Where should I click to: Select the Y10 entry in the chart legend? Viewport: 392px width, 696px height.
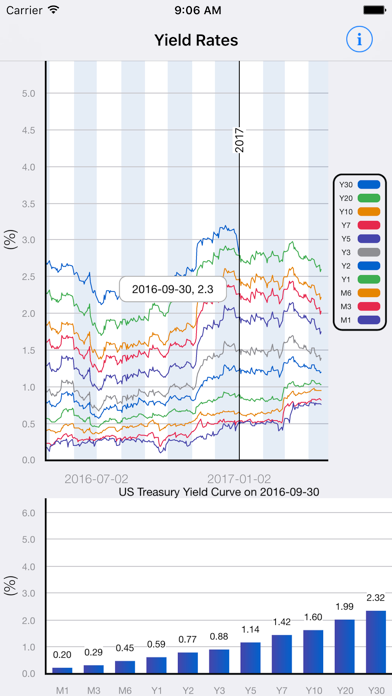point(359,211)
